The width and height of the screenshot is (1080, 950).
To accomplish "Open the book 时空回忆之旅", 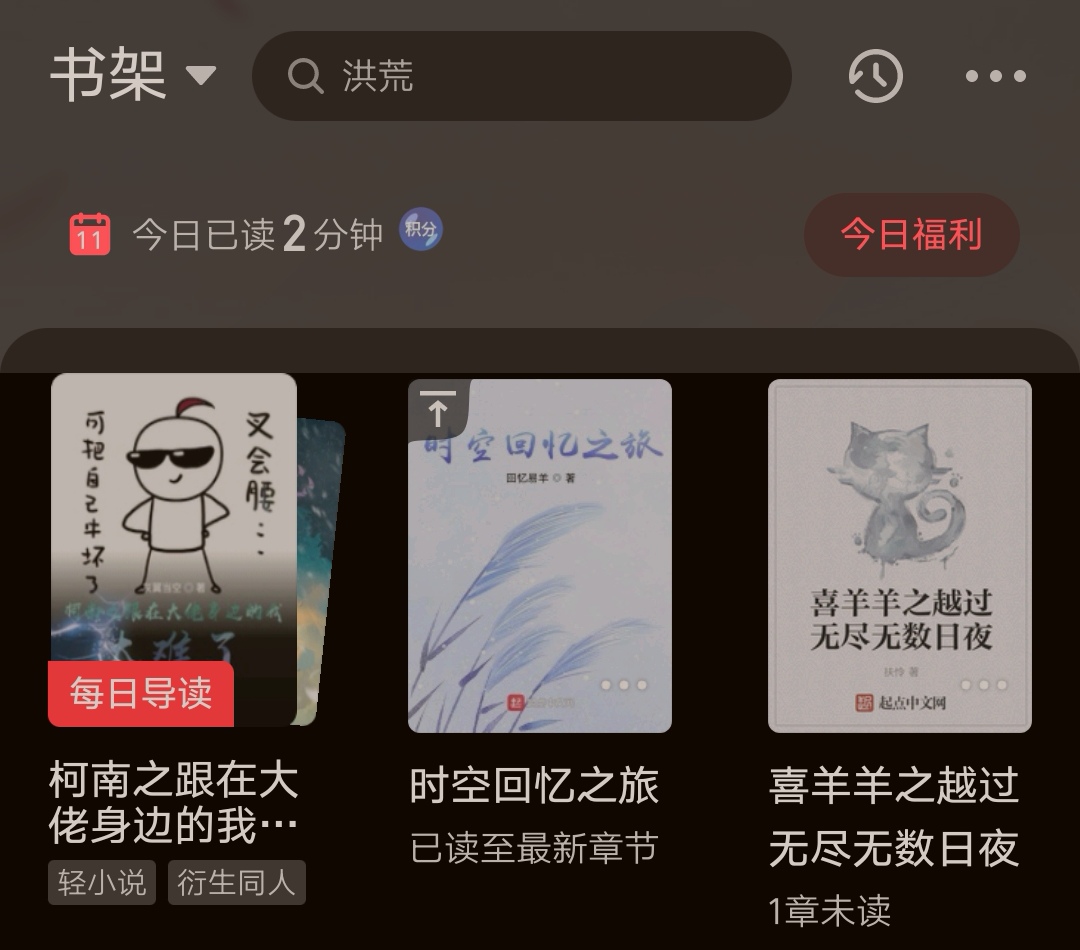I will (x=539, y=555).
